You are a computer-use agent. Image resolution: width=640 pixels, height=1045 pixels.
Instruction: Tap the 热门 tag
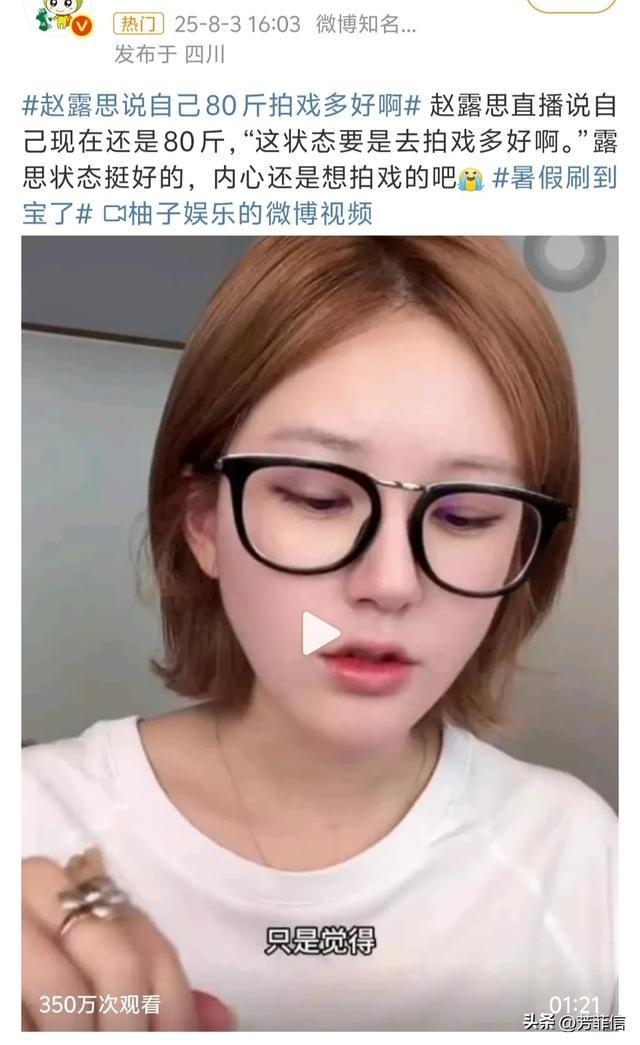click(138, 24)
